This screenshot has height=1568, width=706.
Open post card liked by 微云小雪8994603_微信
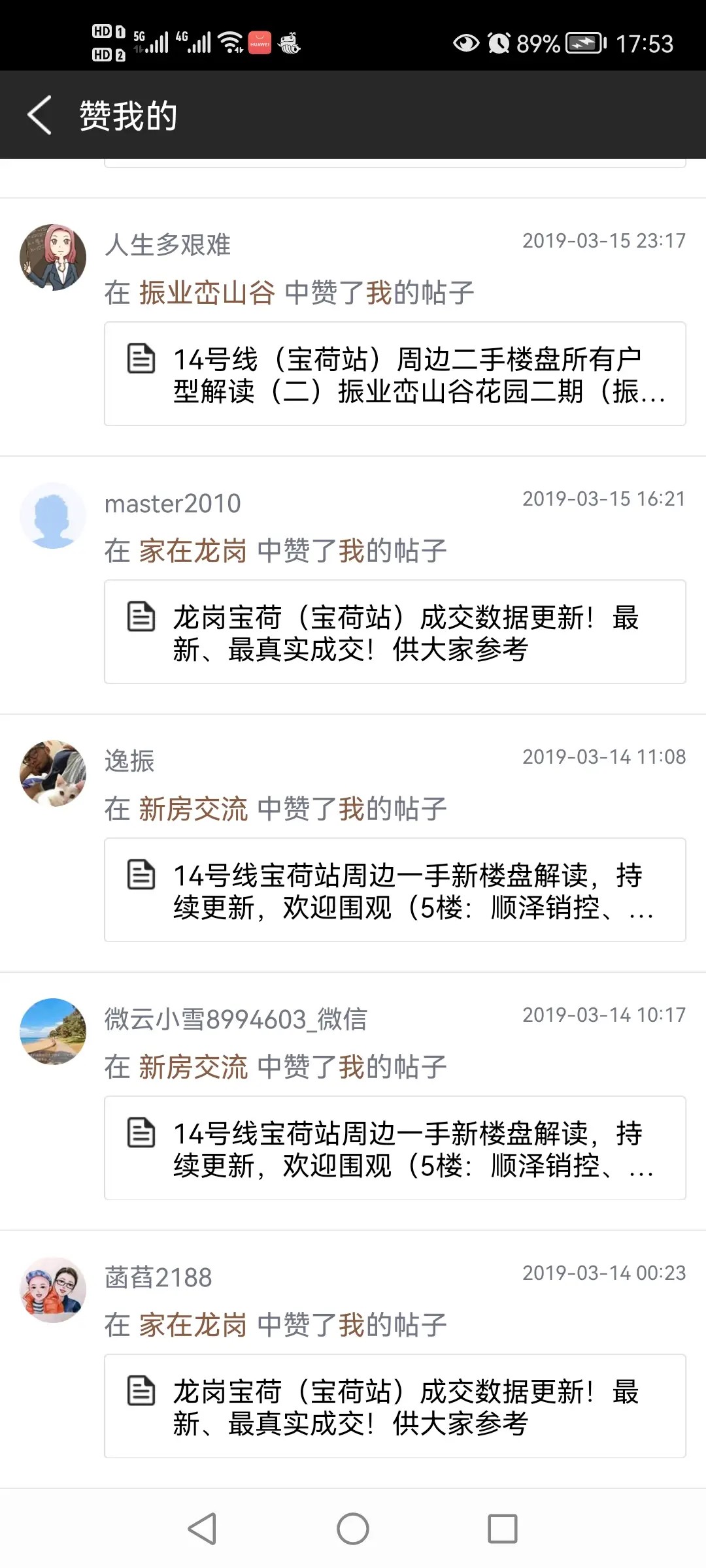pos(395,1148)
